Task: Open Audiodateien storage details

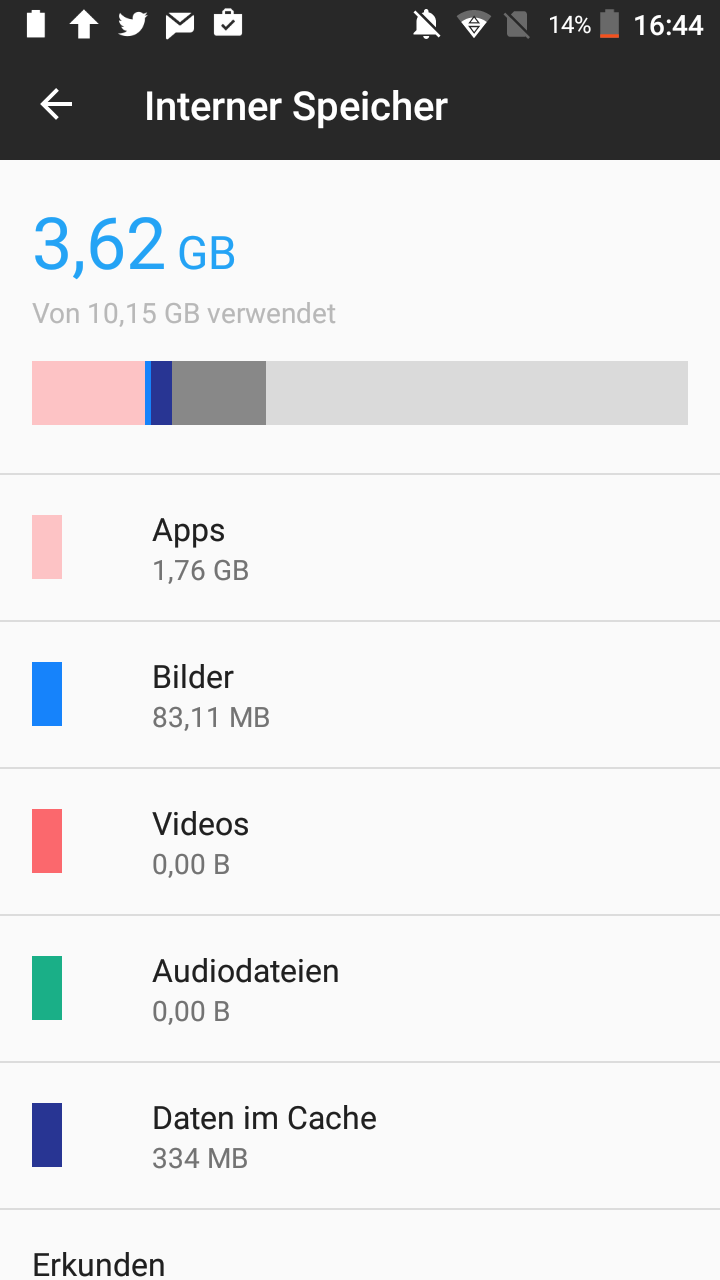Action: click(360, 989)
